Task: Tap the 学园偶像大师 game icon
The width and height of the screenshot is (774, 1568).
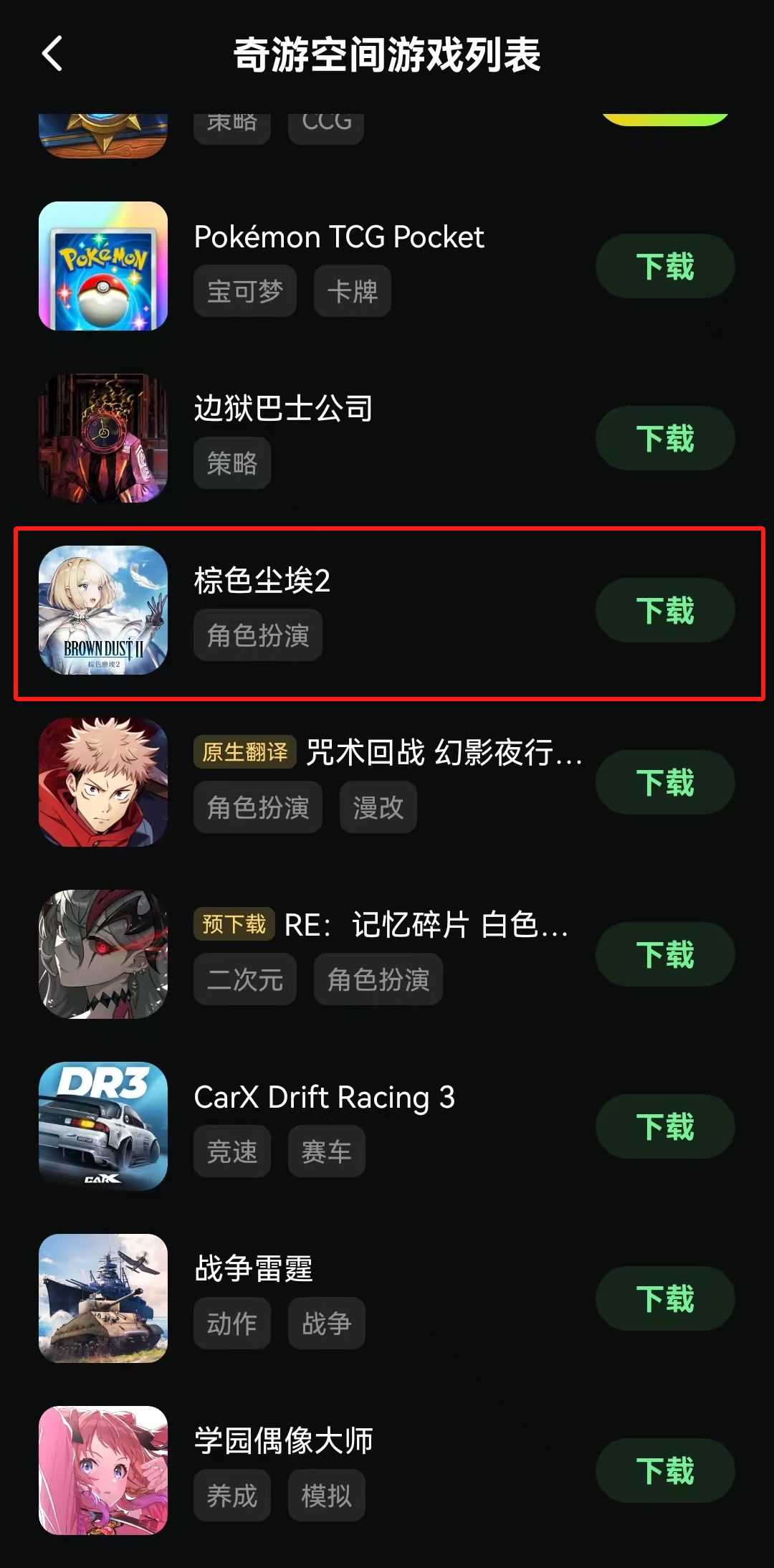Action: [103, 1471]
